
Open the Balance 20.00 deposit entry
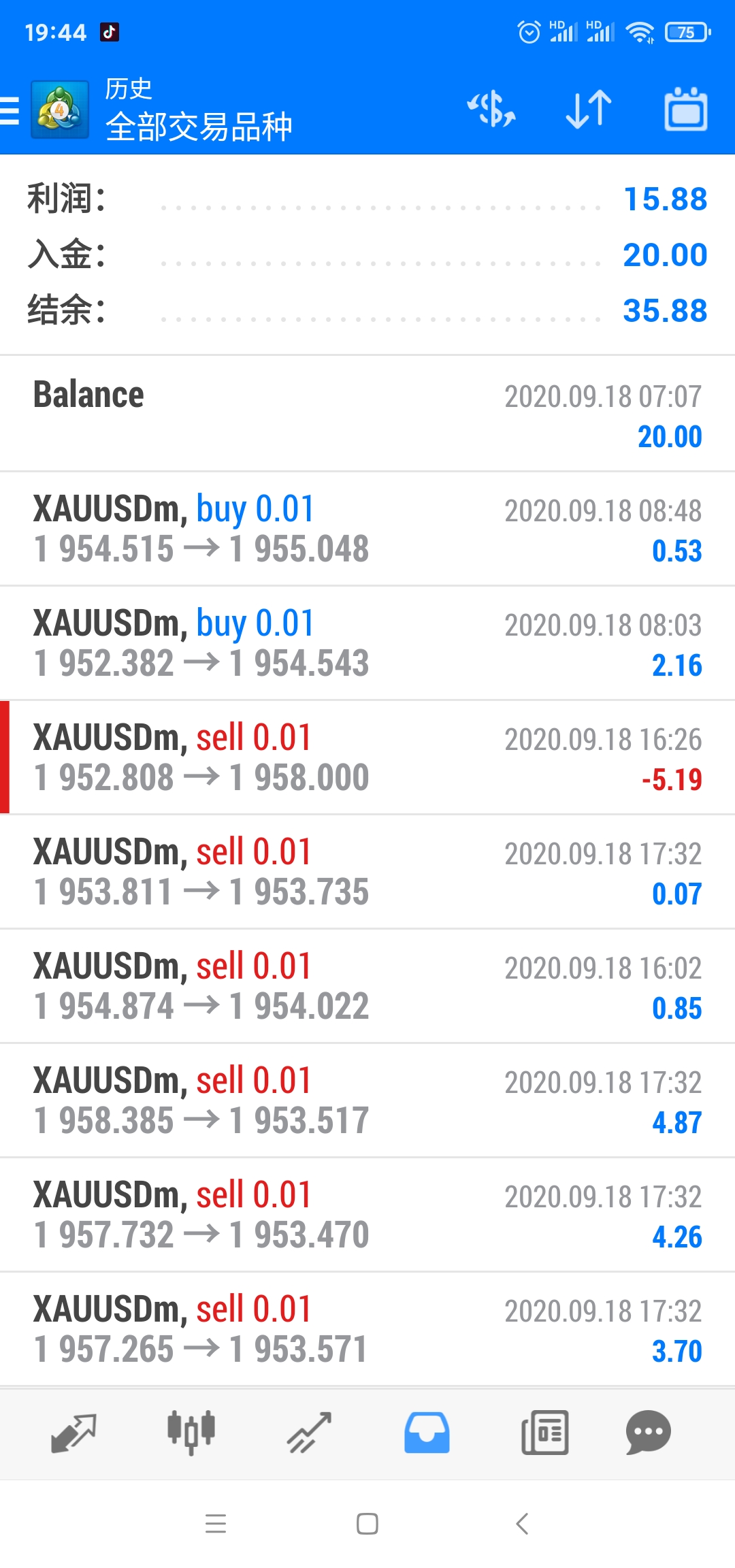[x=367, y=414]
